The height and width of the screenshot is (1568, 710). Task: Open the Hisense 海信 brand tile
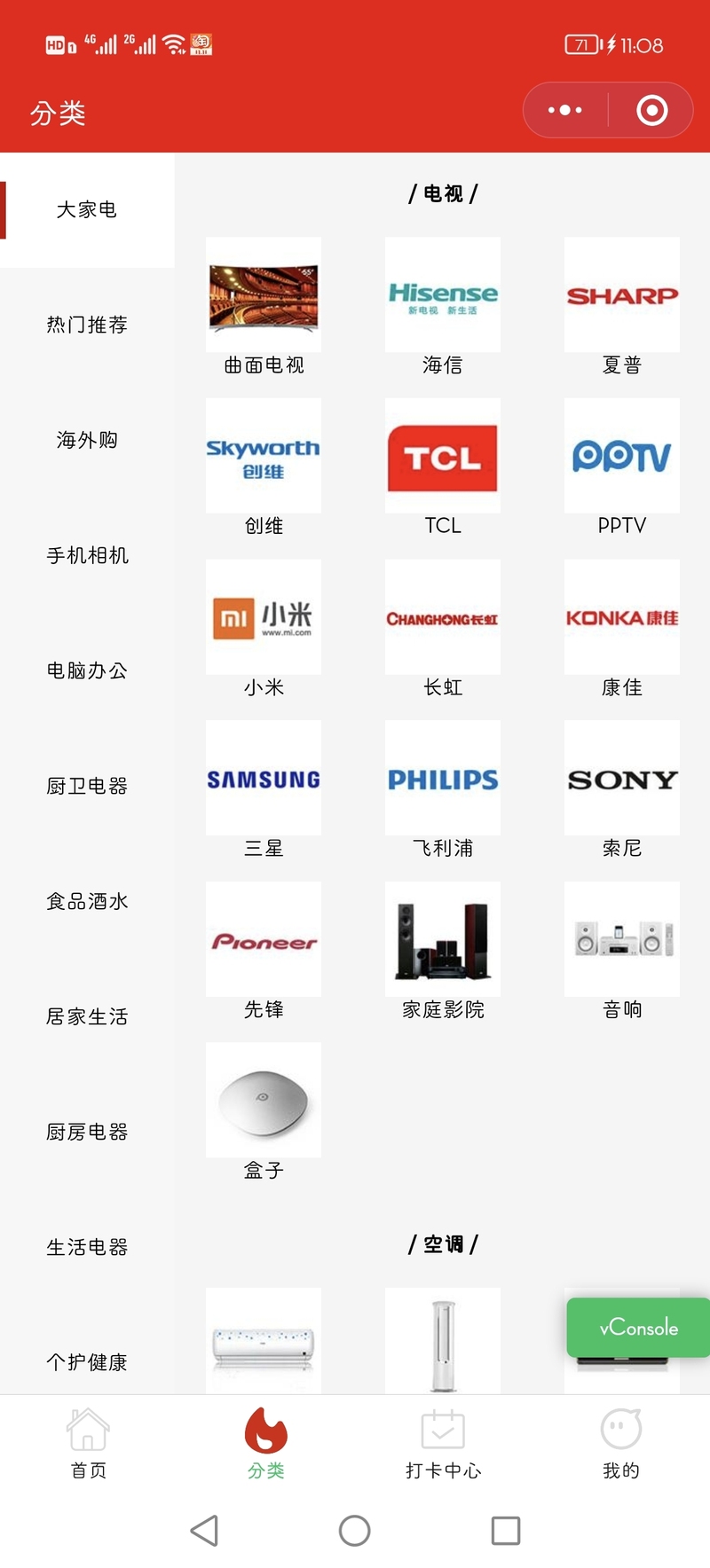tap(443, 307)
